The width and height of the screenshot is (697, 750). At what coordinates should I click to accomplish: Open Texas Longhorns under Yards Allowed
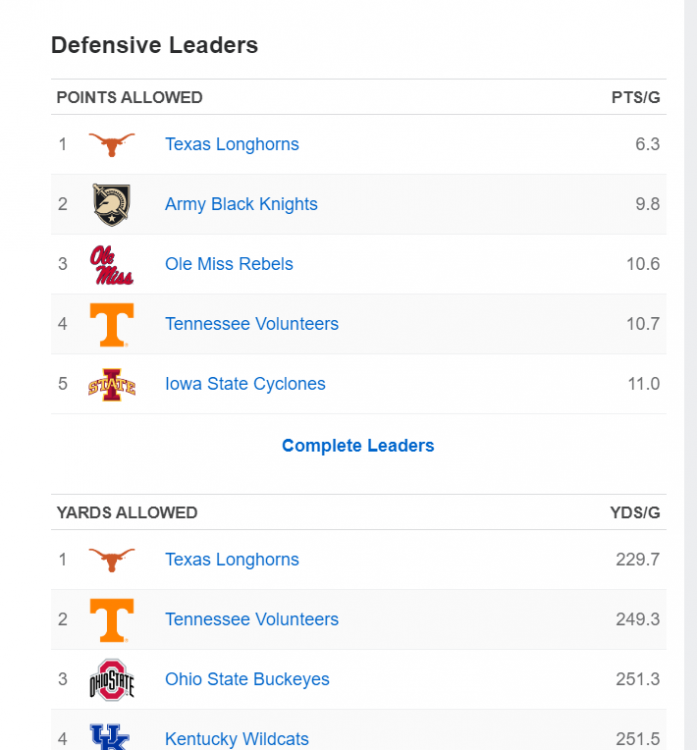(x=231, y=560)
